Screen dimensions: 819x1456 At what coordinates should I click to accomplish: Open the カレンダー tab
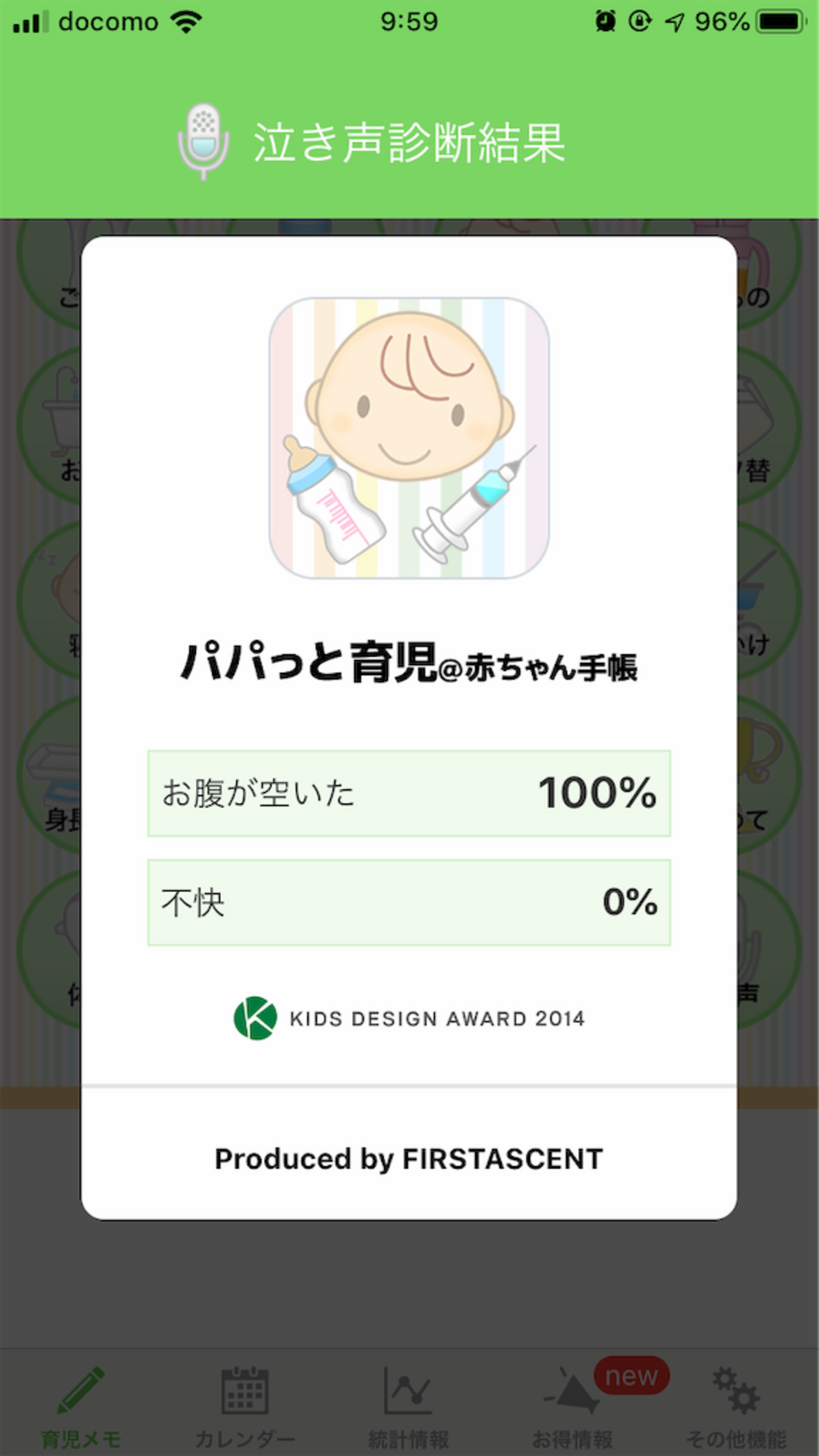[x=244, y=1404]
